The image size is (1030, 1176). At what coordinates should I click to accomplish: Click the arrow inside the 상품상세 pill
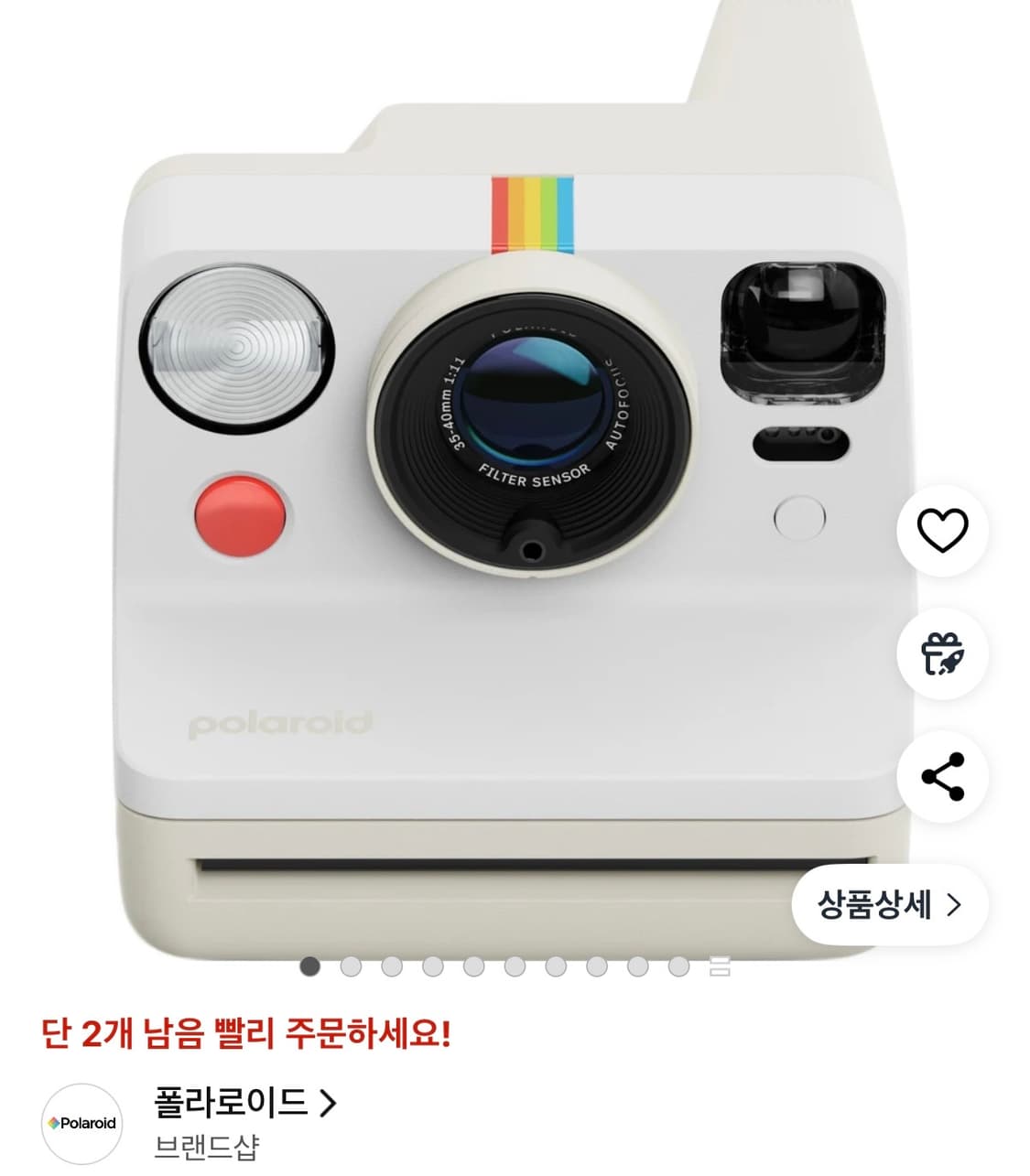click(955, 902)
